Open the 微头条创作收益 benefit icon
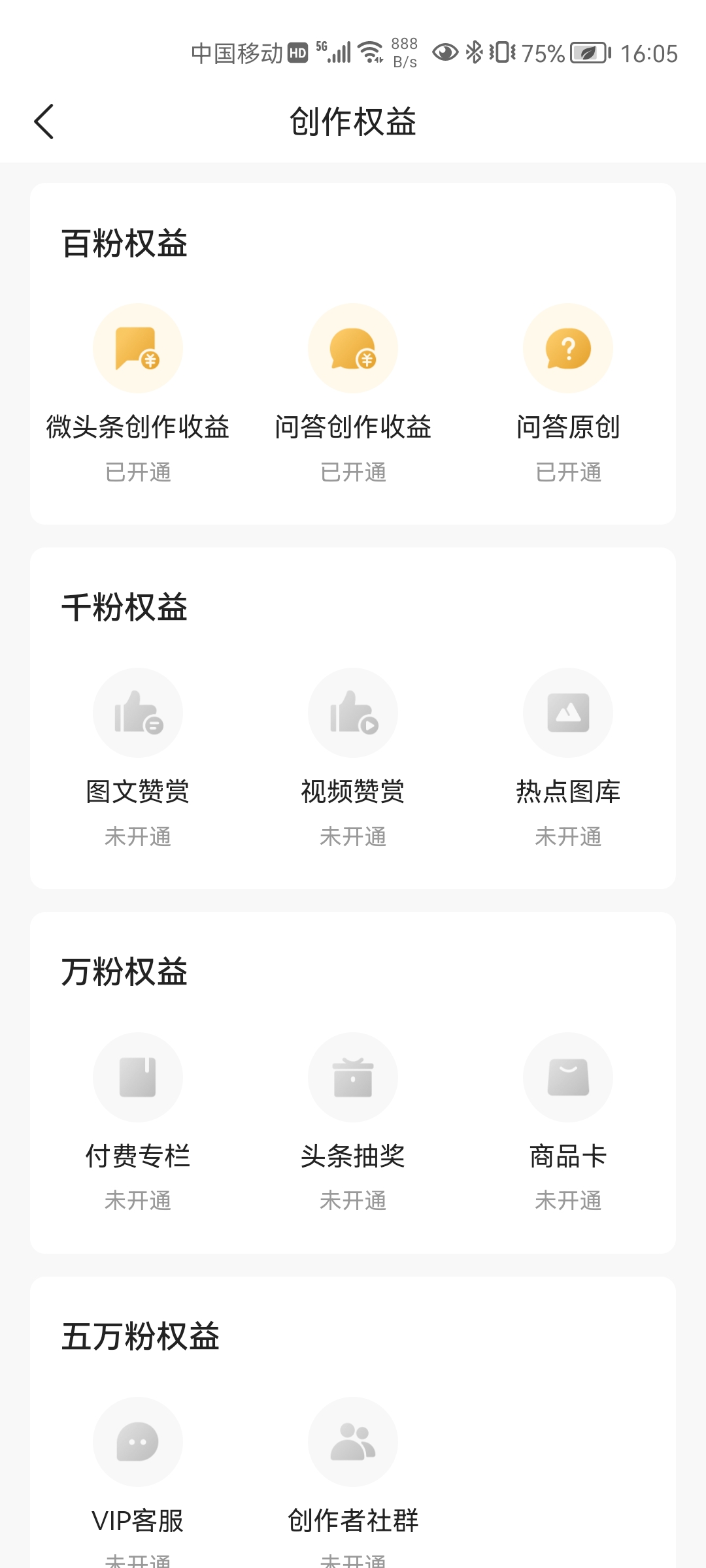706x1568 pixels. coord(137,348)
